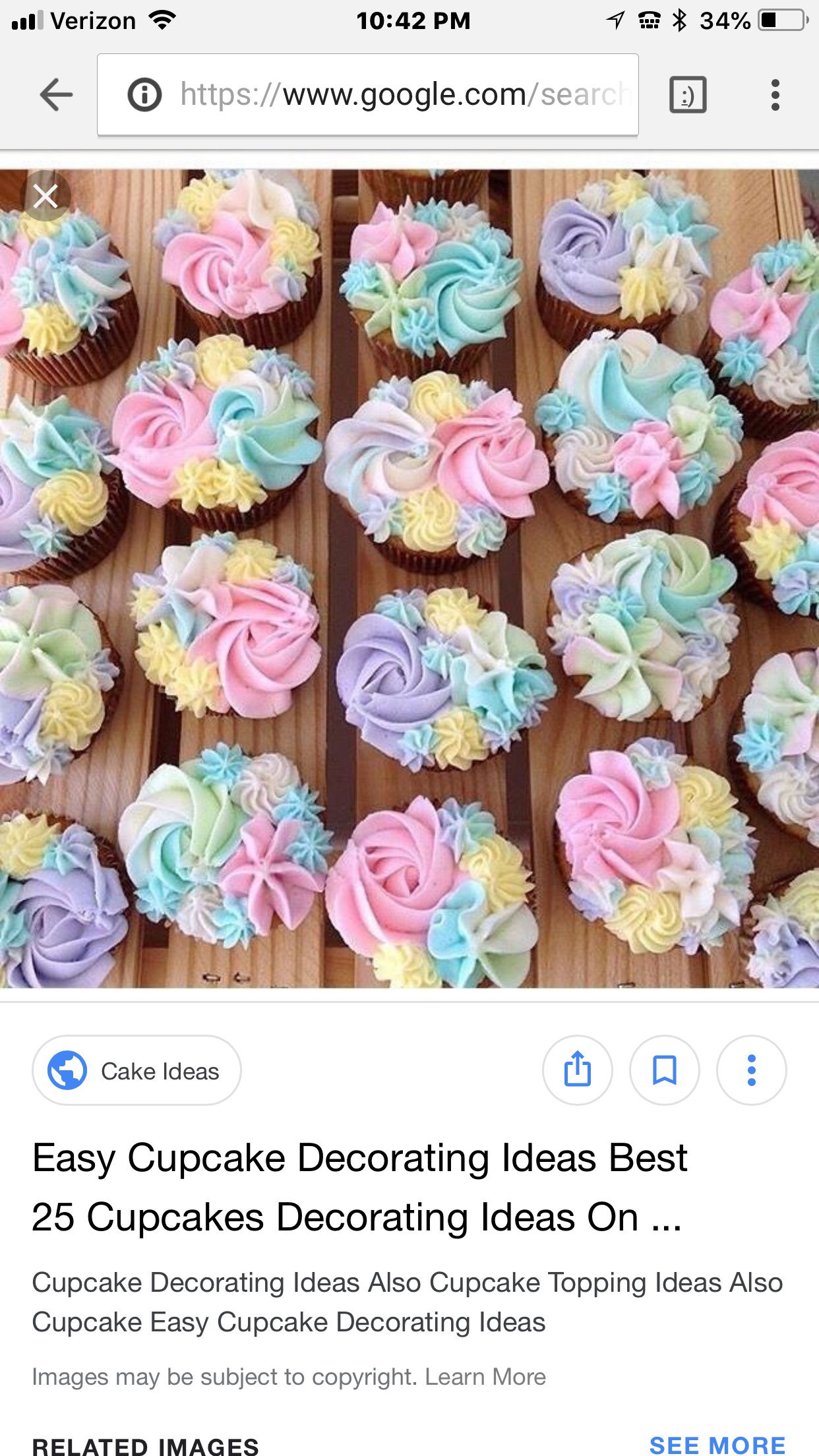View site info icon in address bar
Screen dimensions: 819x1456
coord(144,96)
